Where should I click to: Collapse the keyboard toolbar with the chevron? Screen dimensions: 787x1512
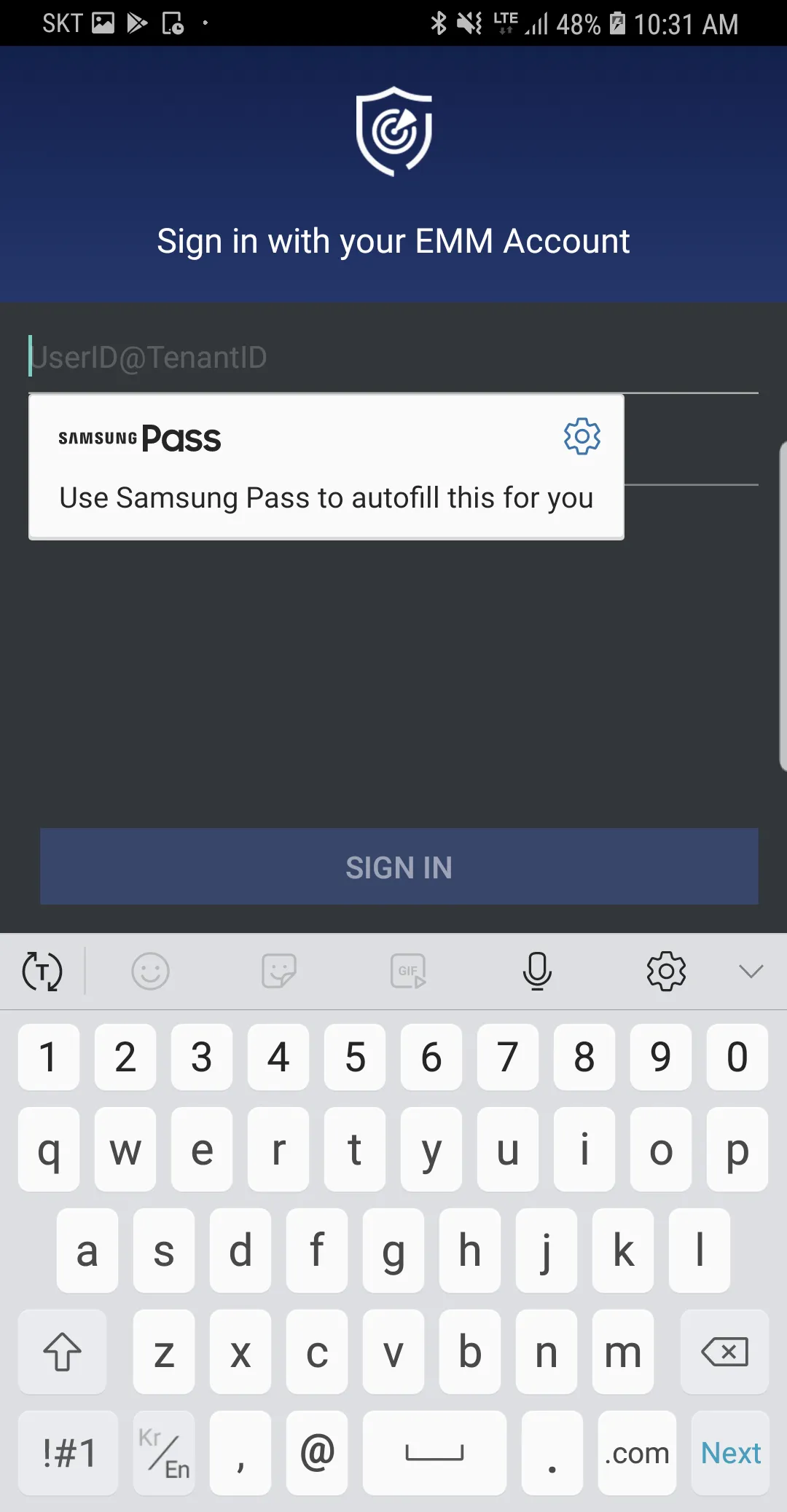click(750, 971)
